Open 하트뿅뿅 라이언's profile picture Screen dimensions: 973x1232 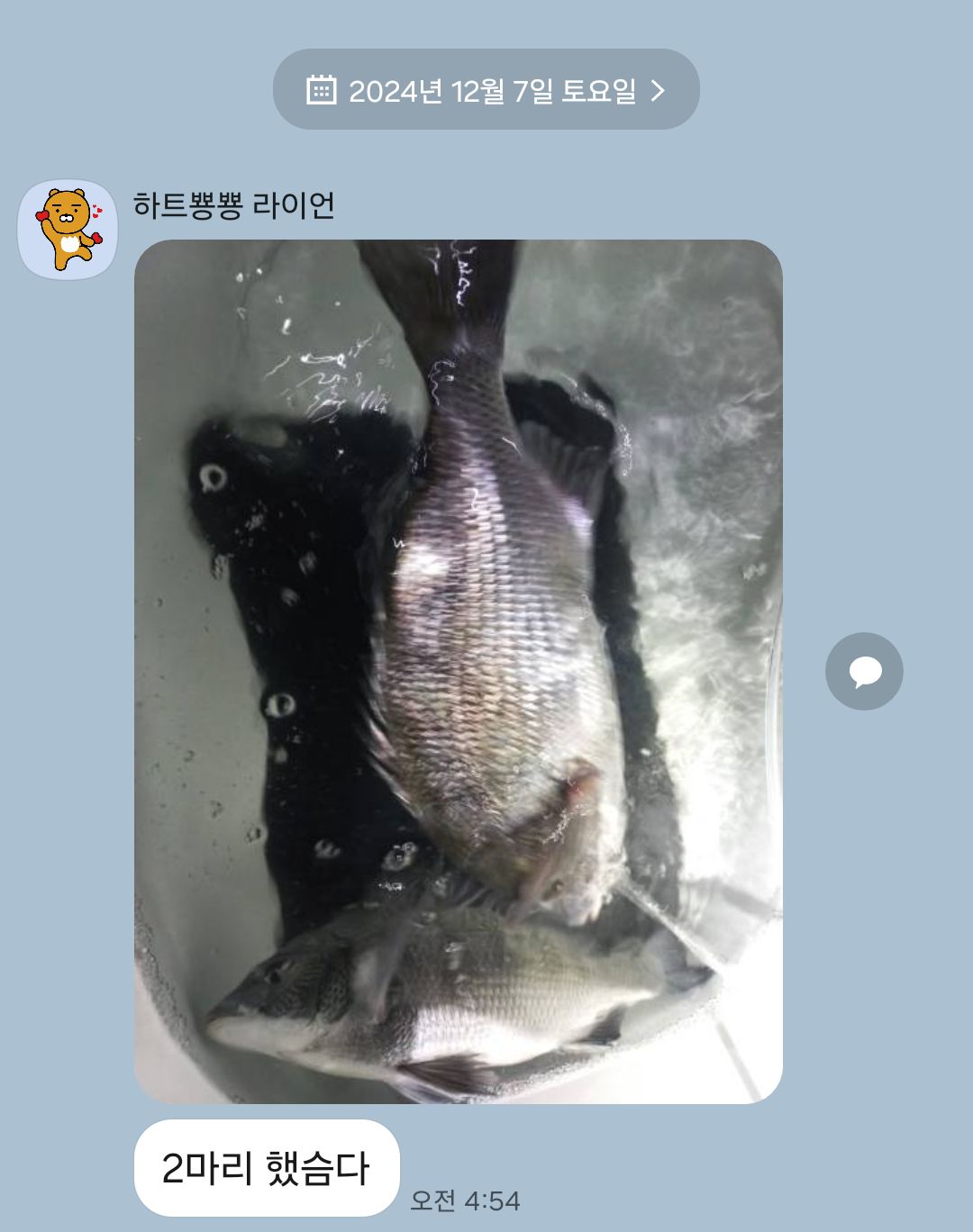[x=68, y=229]
